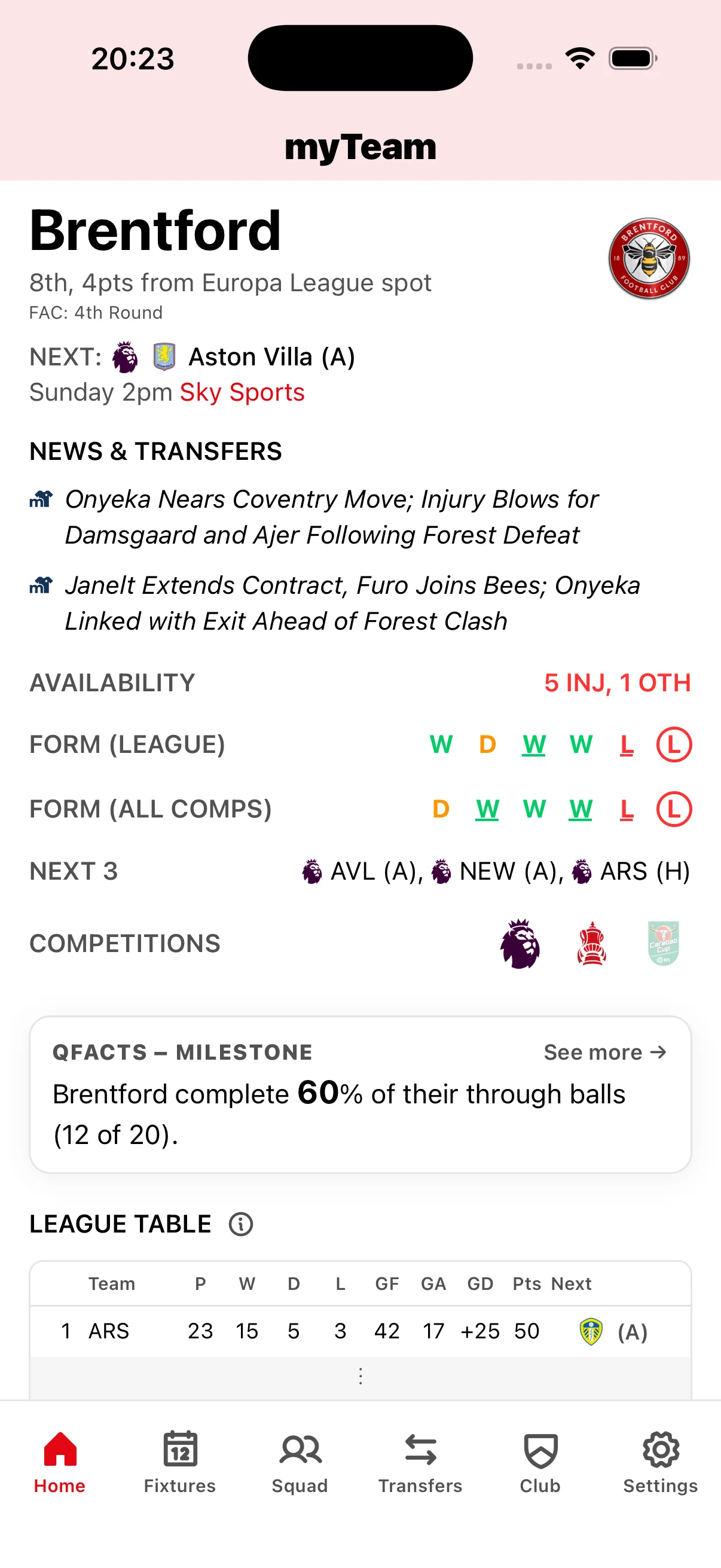Viewport: 721px width, 1568px height.
Task: Tap the Leeds crest in the table row
Action: coord(589,1331)
